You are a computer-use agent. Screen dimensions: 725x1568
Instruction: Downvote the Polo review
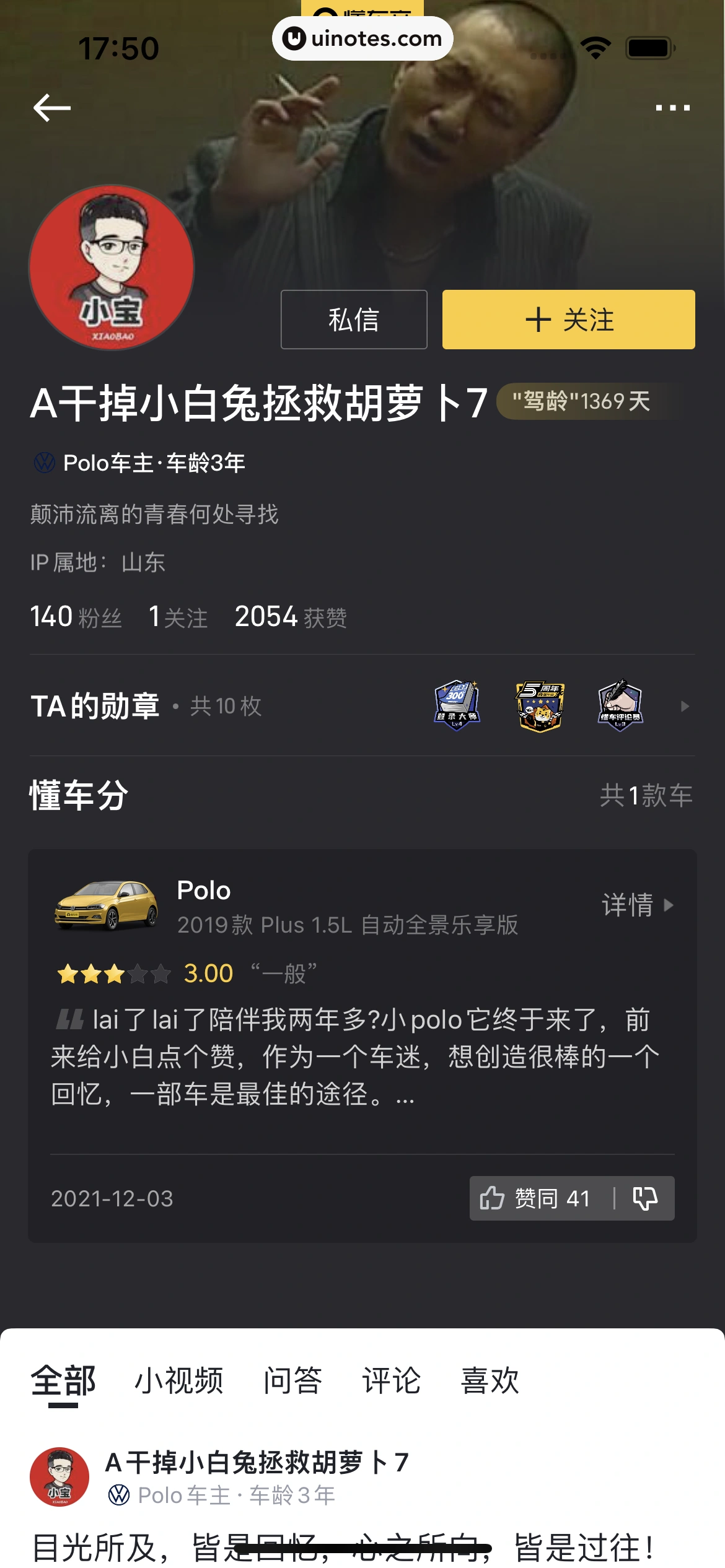(x=645, y=1198)
